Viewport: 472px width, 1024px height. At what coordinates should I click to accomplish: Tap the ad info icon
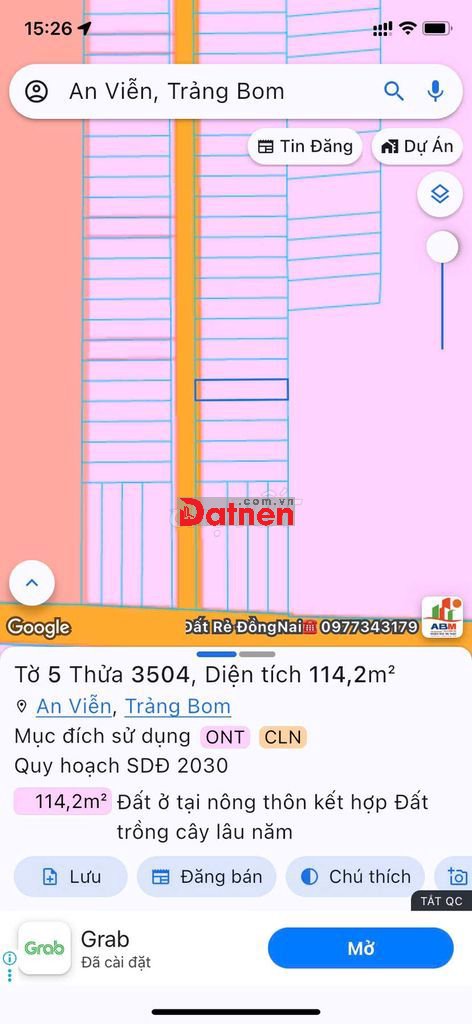pos(9,959)
